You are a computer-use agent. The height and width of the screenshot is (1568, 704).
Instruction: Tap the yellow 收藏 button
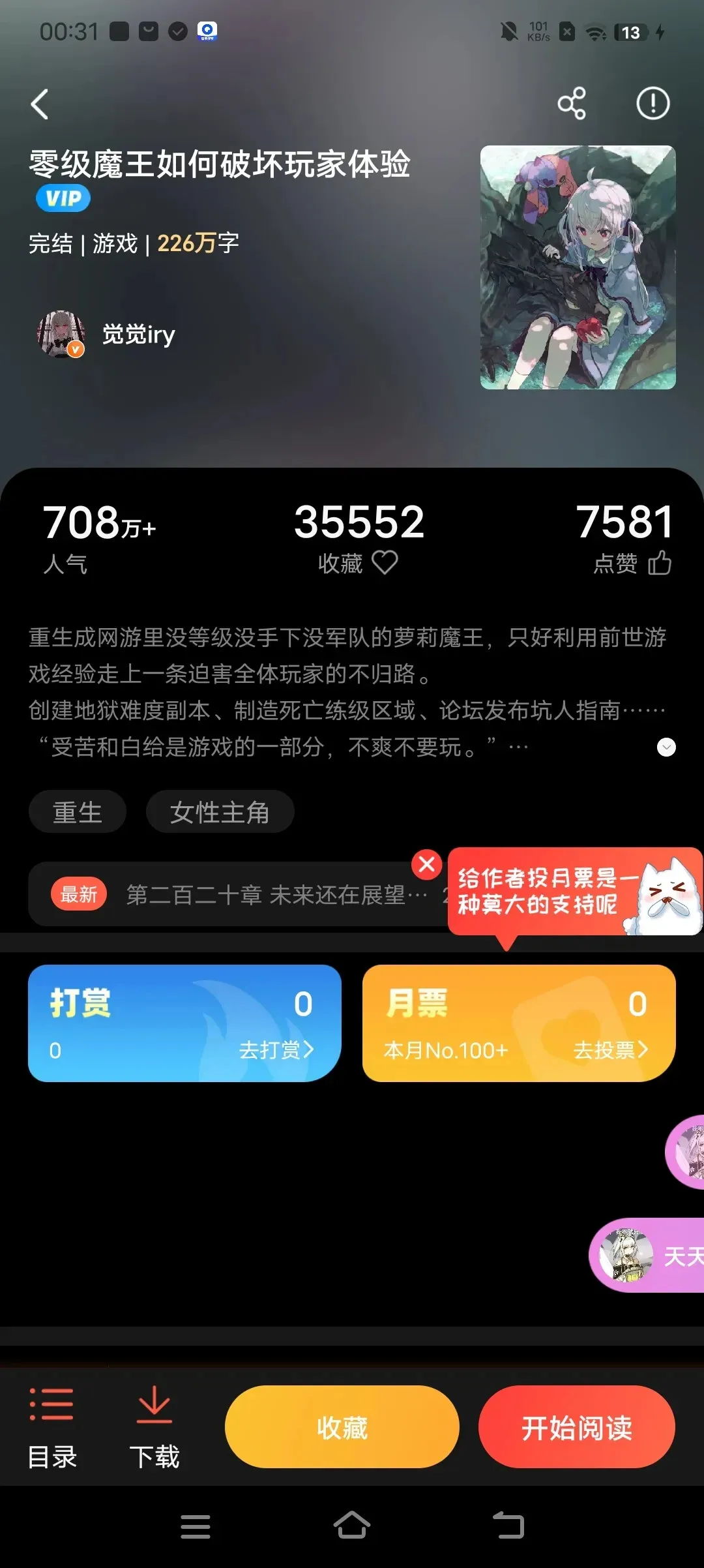click(x=342, y=1427)
